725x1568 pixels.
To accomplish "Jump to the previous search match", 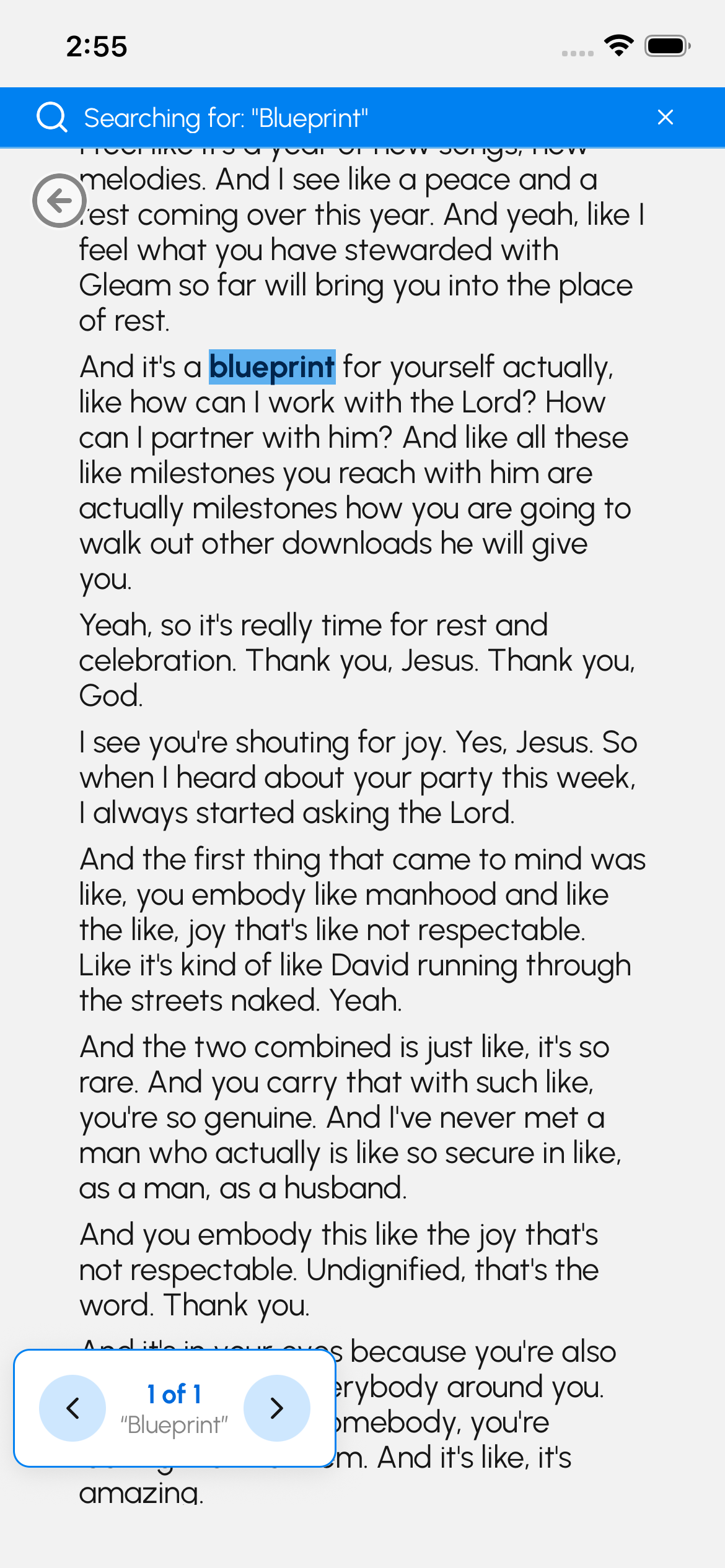I will [72, 1408].
